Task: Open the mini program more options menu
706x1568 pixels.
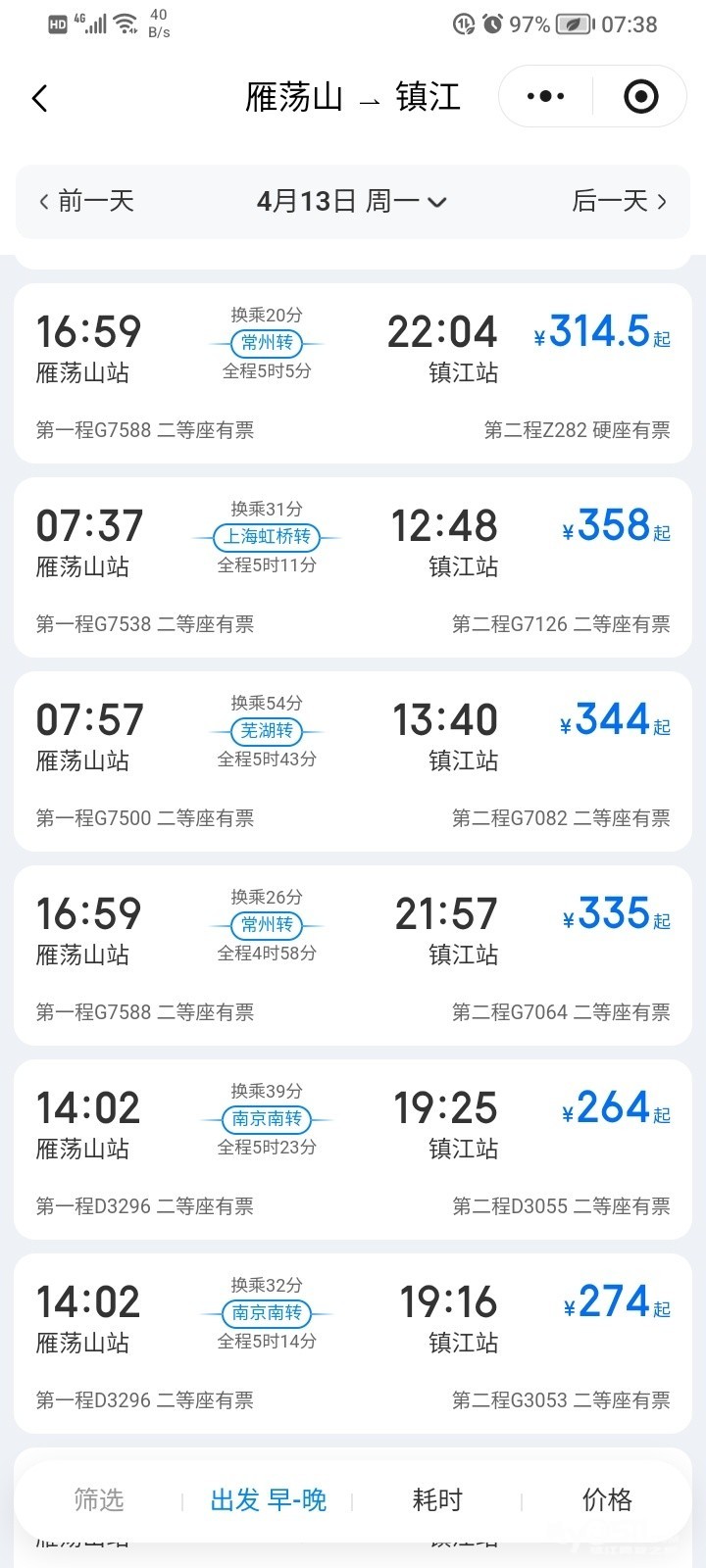Action: 546,96
